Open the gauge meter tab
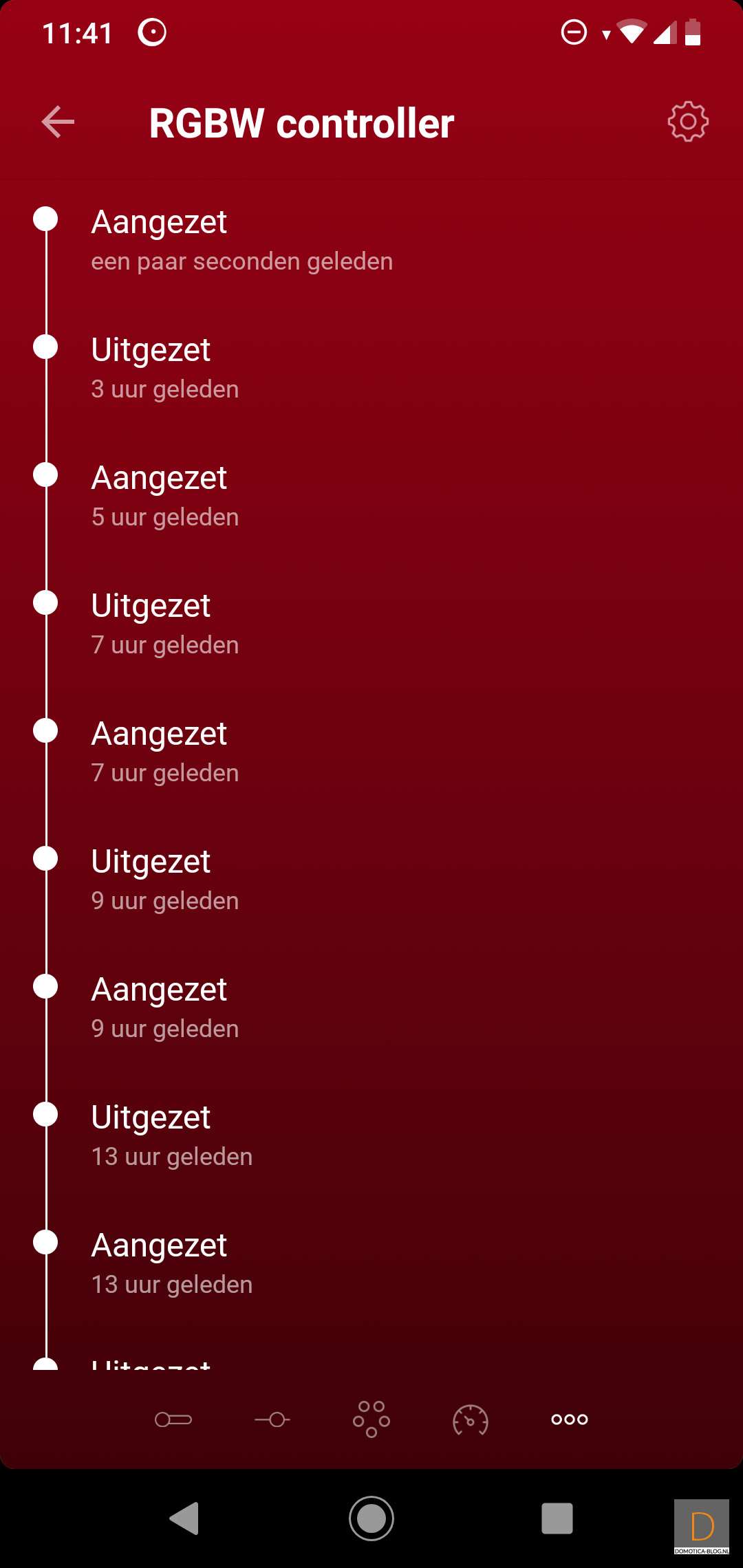This screenshot has height=1568, width=743. click(471, 1420)
